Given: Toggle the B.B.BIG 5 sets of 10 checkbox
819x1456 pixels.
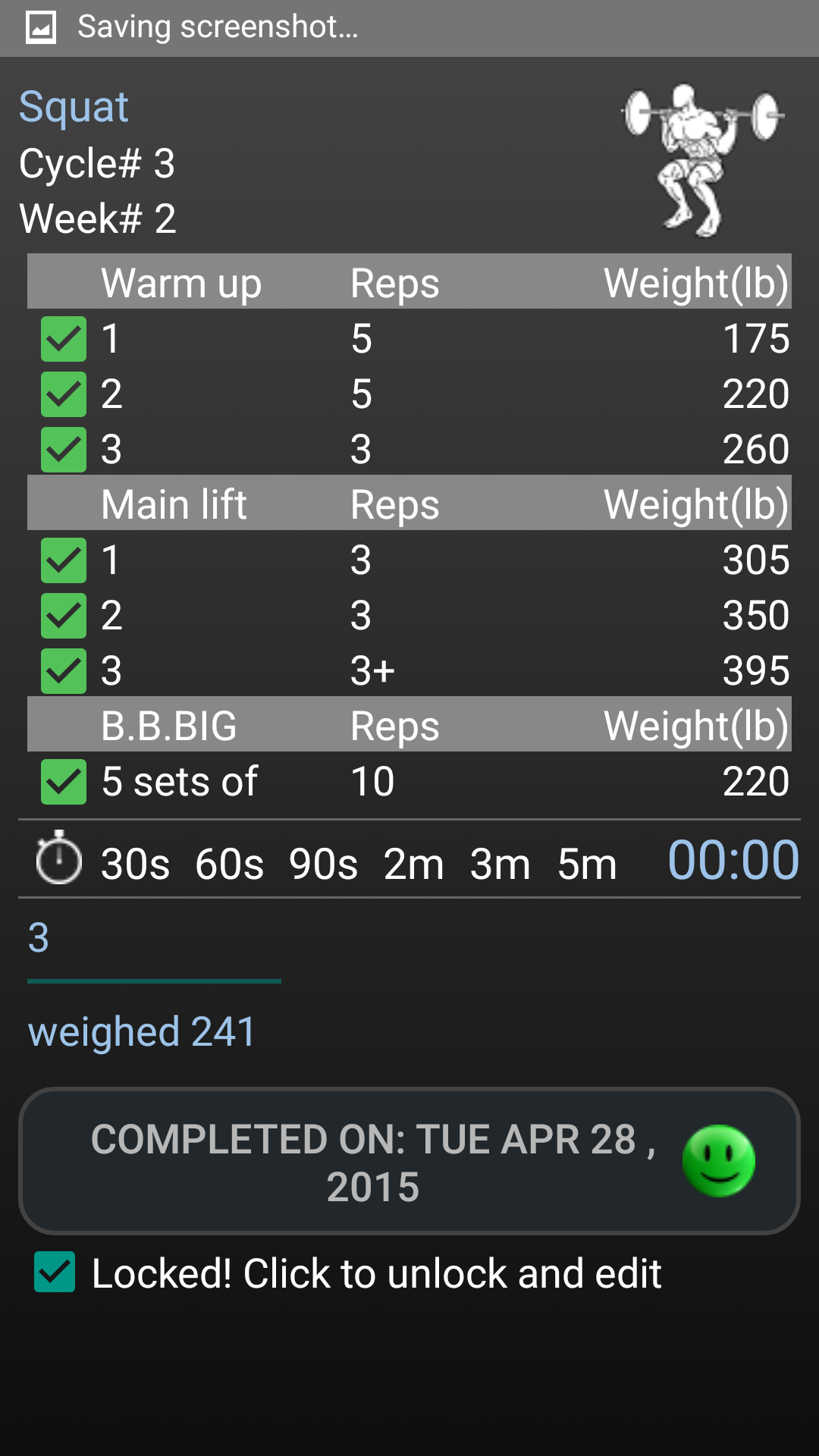Looking at the screenshot, I should pyautogui.click(x=64, y=782).
